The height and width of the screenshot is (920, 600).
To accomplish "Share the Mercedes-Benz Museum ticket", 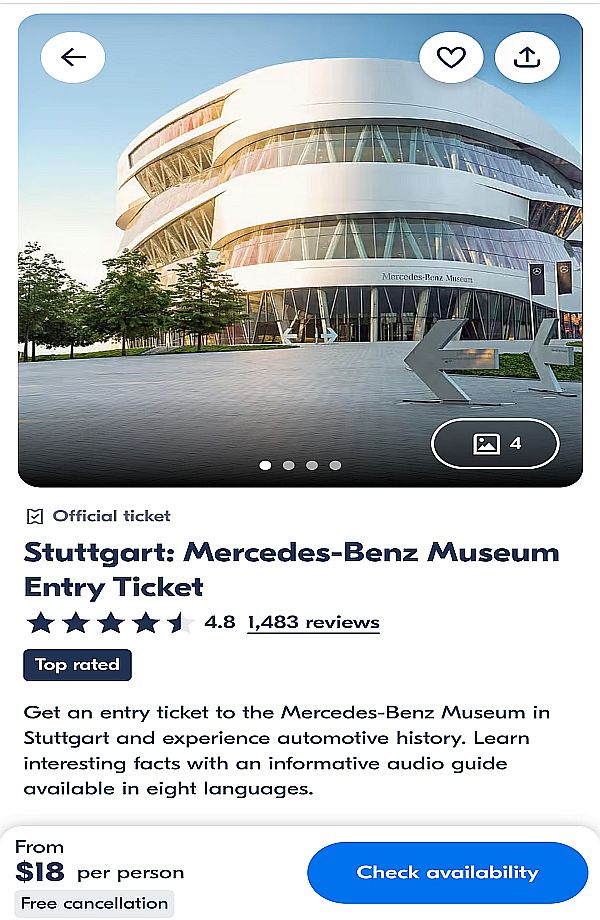I will pos(527,58).
